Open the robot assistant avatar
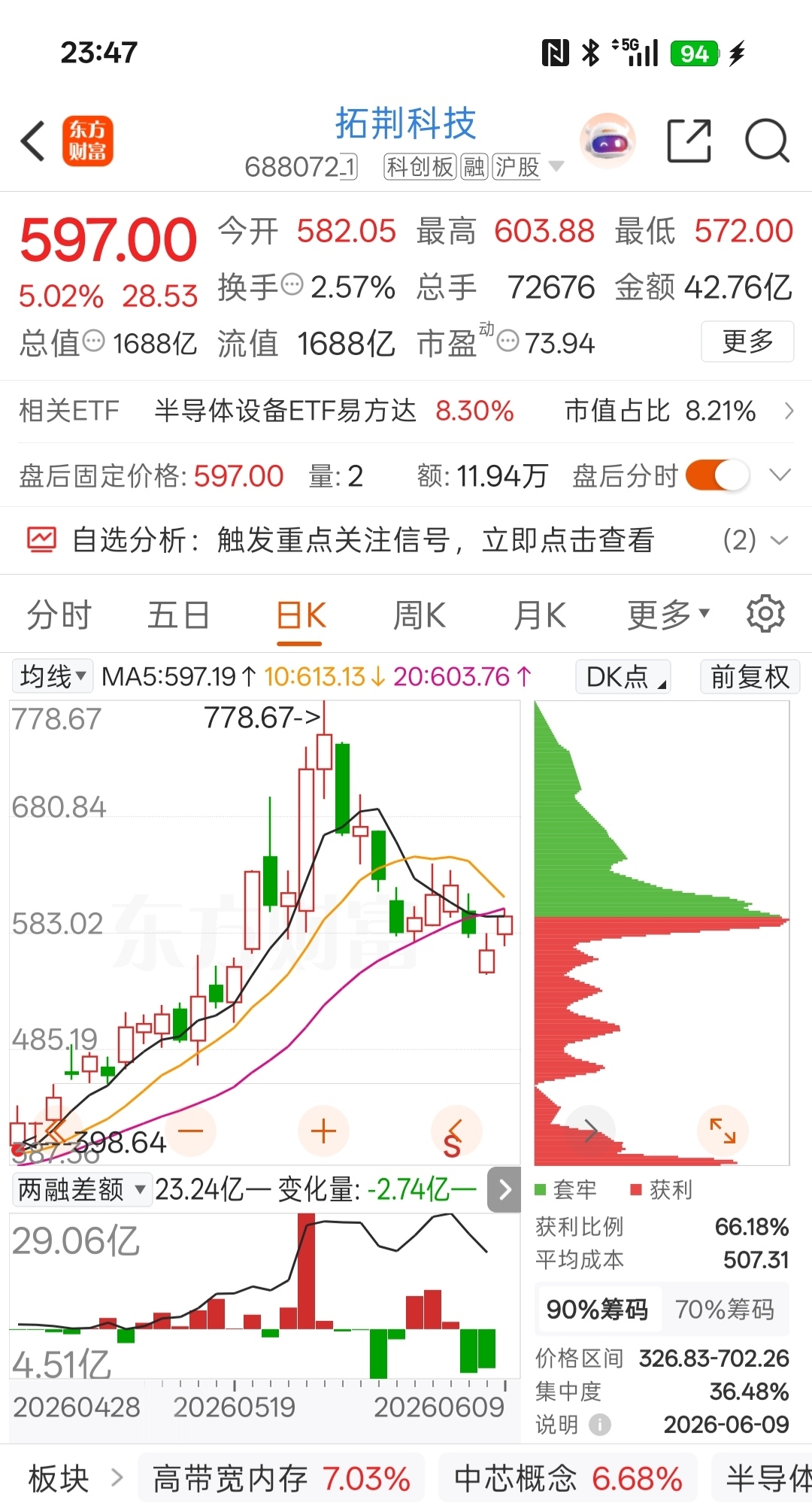 607,141
